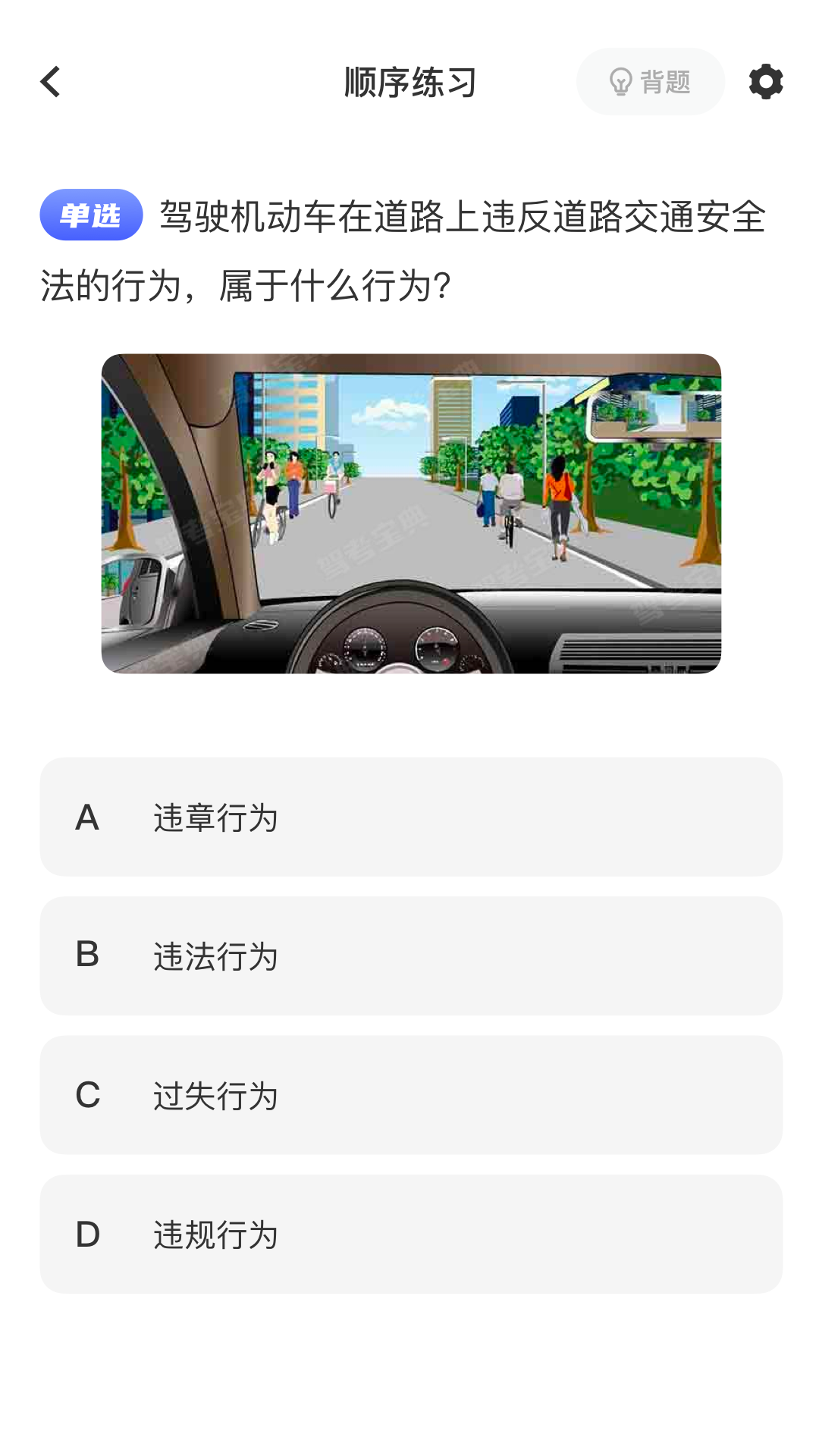The width and height of the screenshot is (819, 1456).
Task: Select option D 违规行为
Action: [x=411, y=1234]
